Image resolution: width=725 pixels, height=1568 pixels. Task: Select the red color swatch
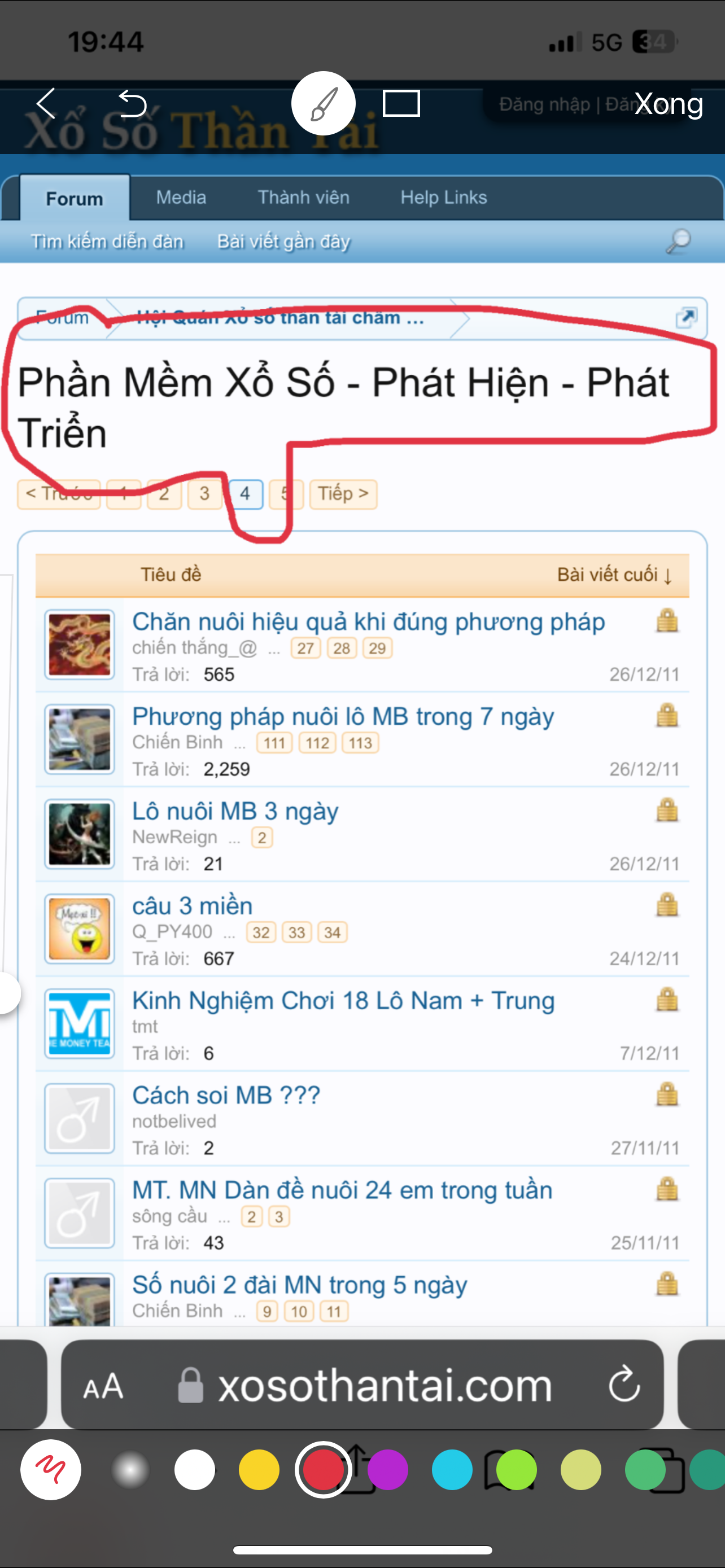(x=323, y=1469)
